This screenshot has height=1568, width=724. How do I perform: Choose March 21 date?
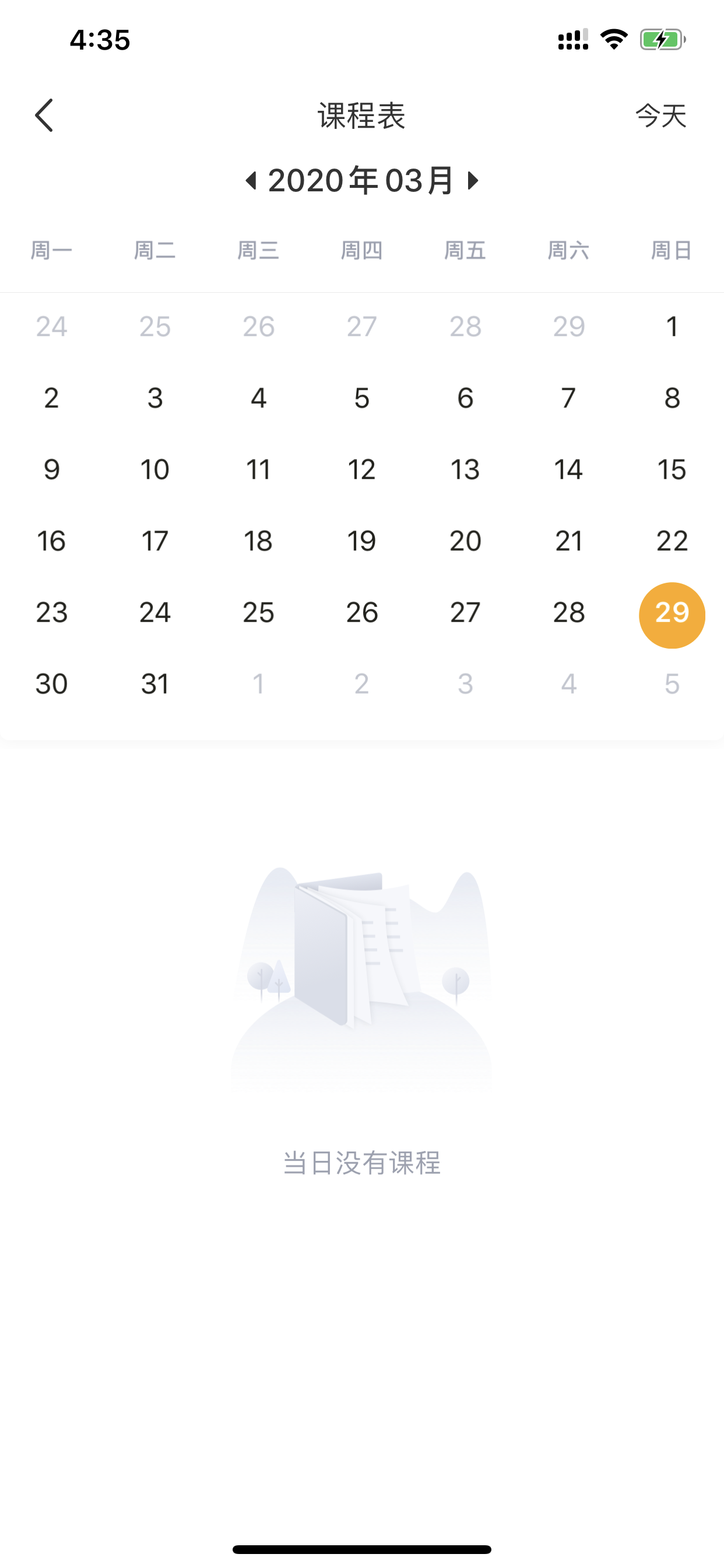coord(569,541)
